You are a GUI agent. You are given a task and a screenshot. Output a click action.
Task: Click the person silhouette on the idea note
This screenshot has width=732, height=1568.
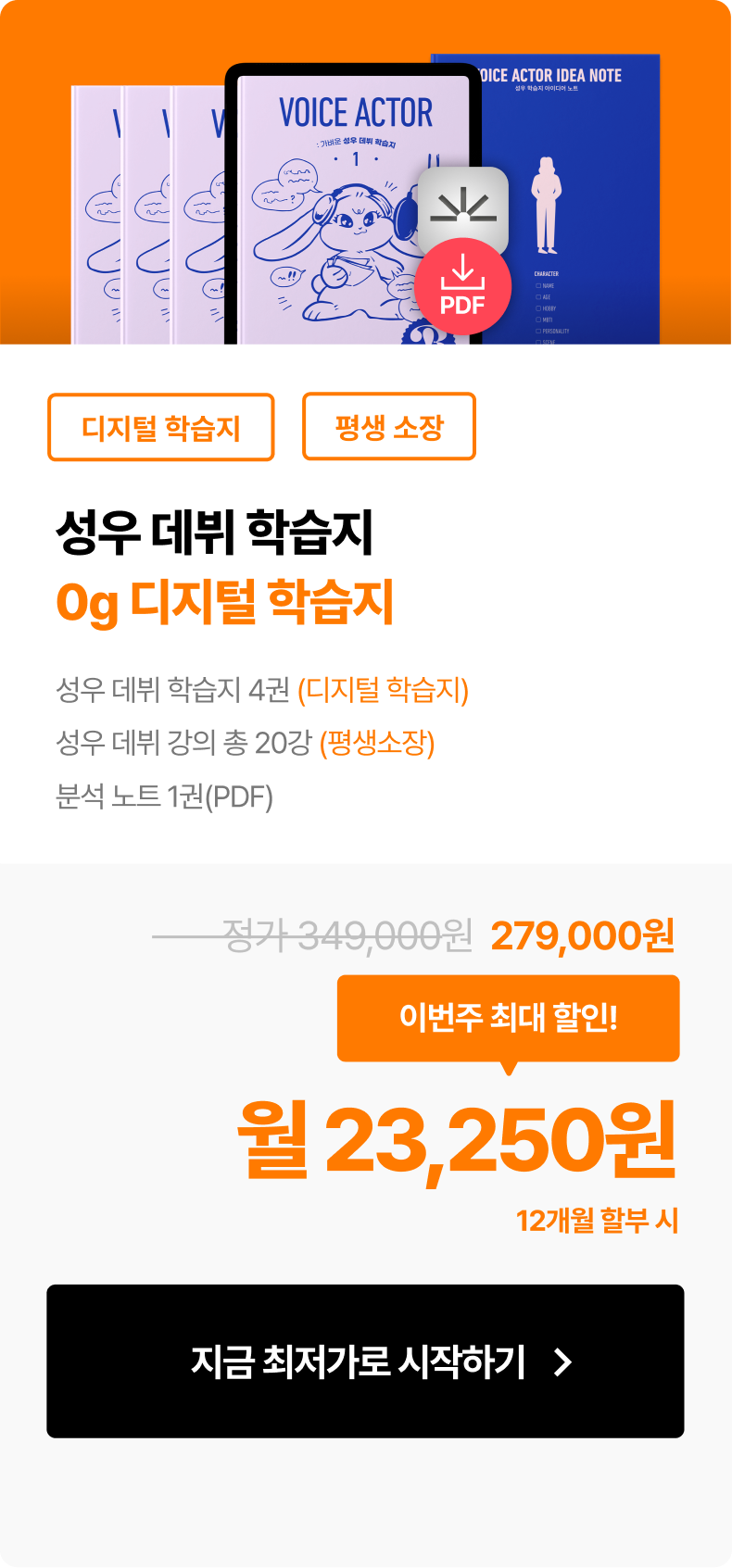546,205
